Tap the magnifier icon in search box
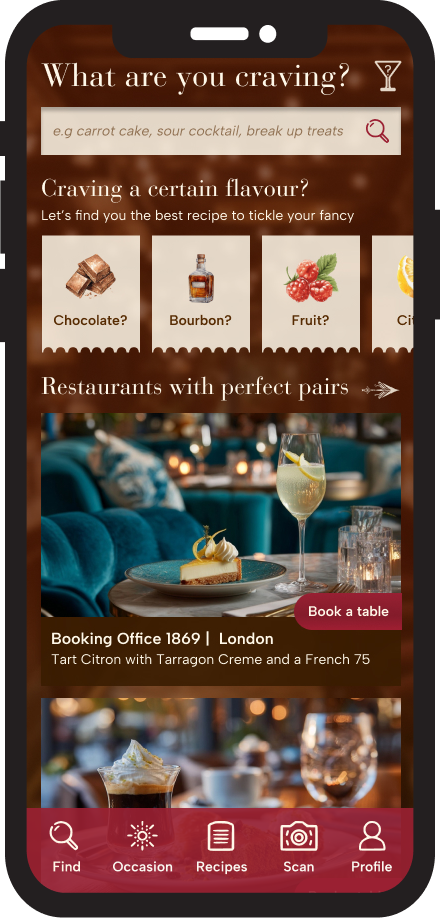Image resolution: width=440 pixels, height=918 pixels. click(377, 131)
